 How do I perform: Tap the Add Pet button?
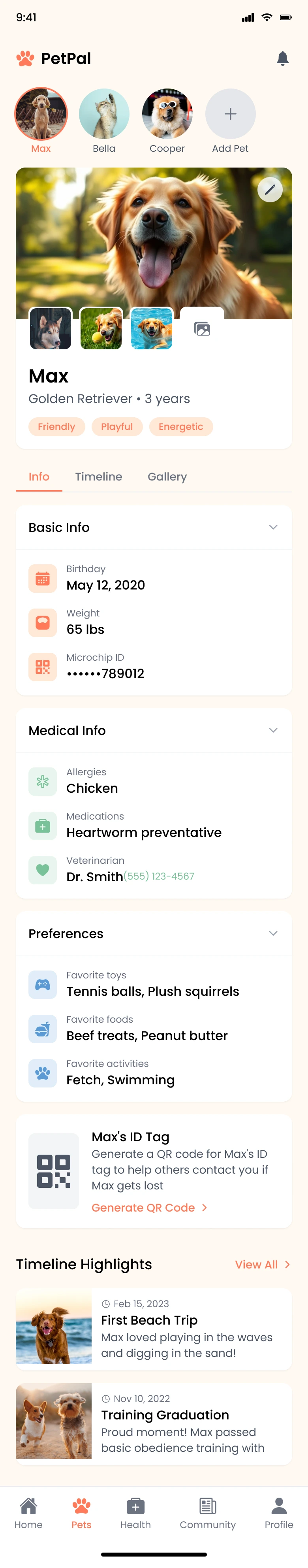pyautogui.click(x=230, y=114)
